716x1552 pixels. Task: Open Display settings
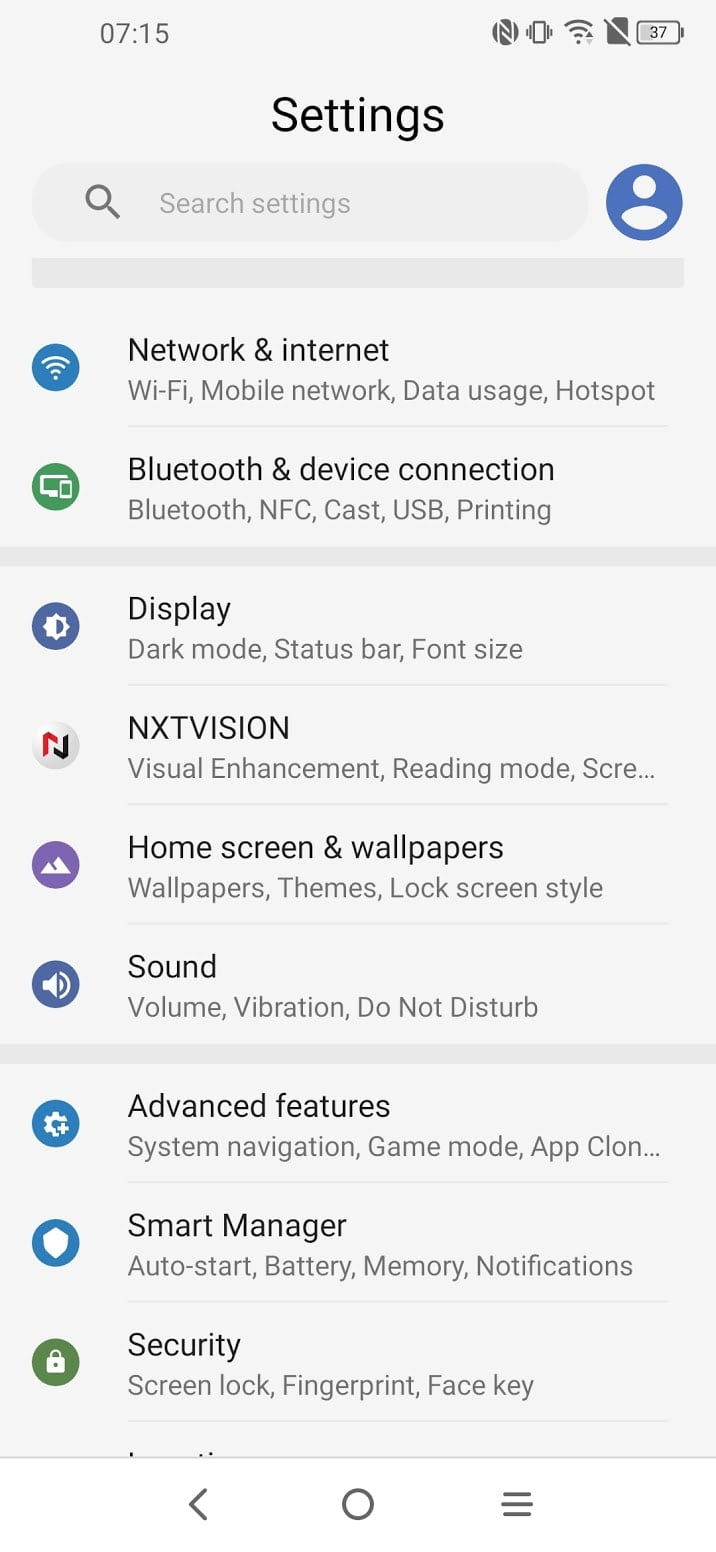390,627
